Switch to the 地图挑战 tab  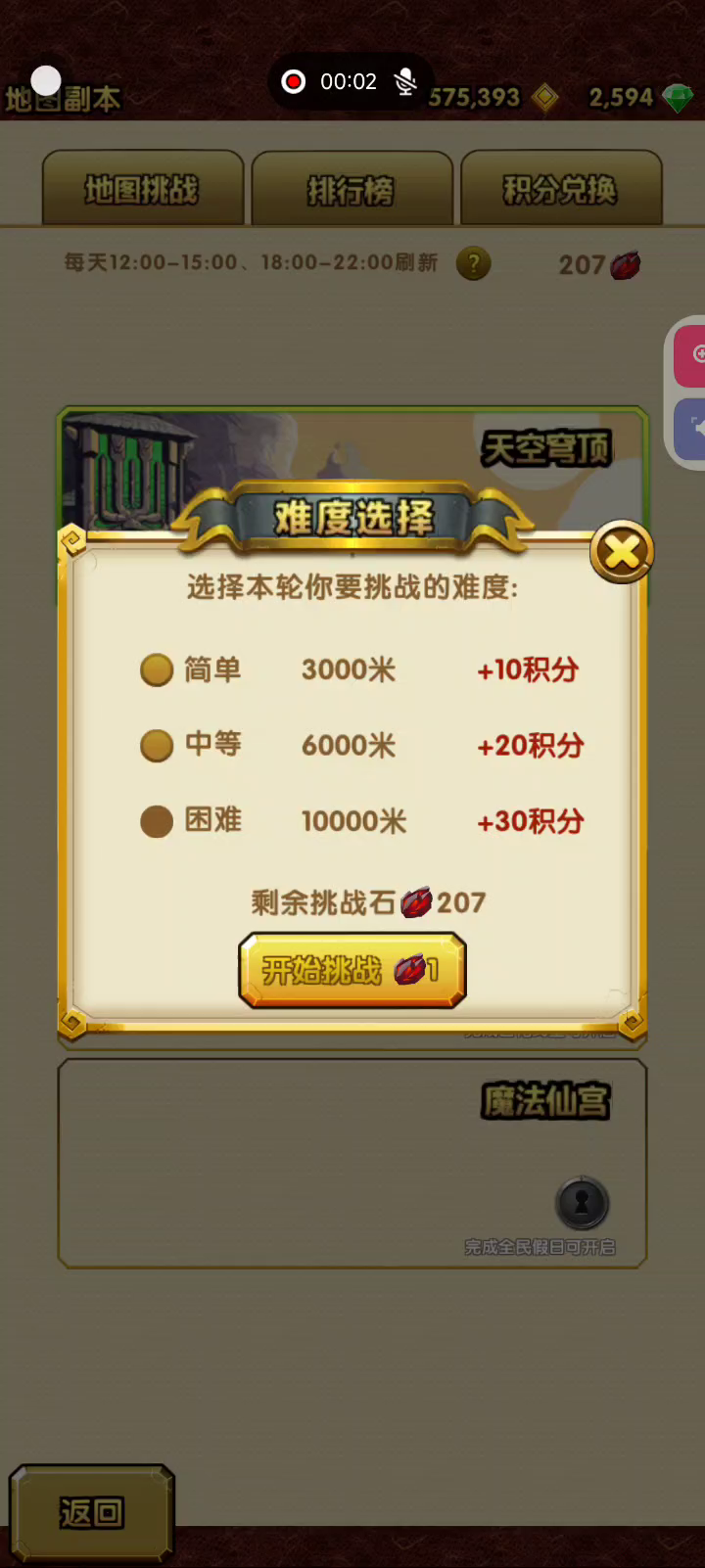pyautogui.click(x=142, y=190)
